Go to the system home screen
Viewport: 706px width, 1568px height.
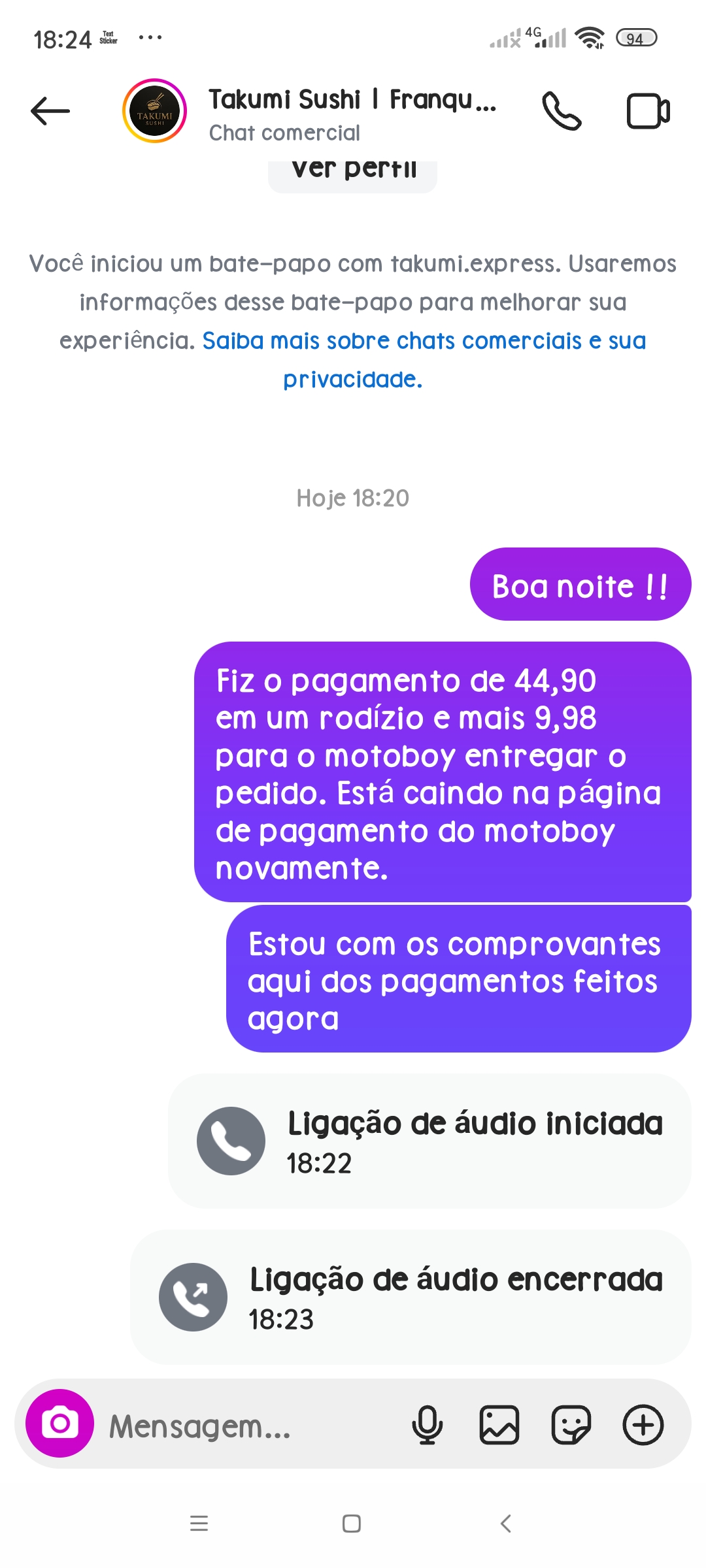[352, 1524]
